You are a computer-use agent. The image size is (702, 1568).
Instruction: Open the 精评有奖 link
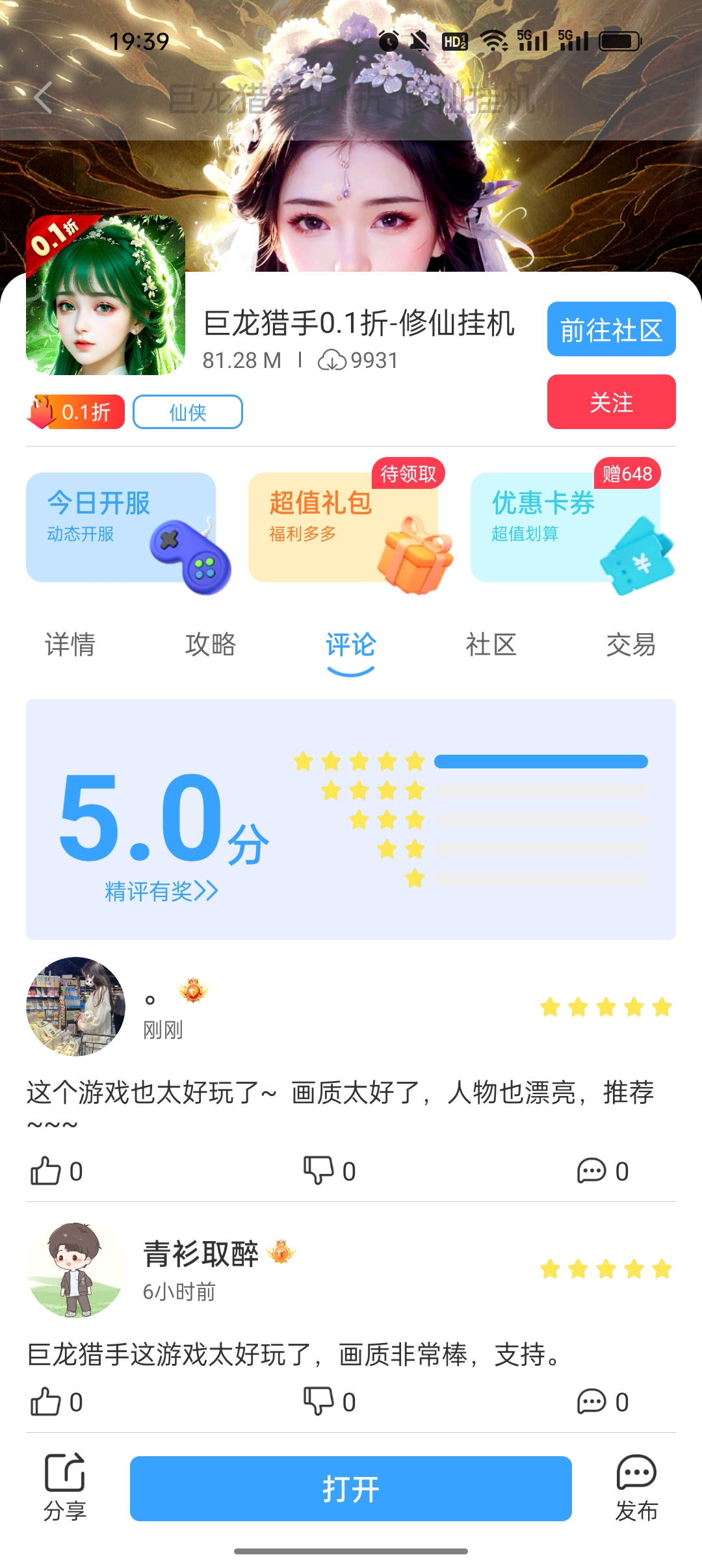pyautogui.click(x=161, y=891)
